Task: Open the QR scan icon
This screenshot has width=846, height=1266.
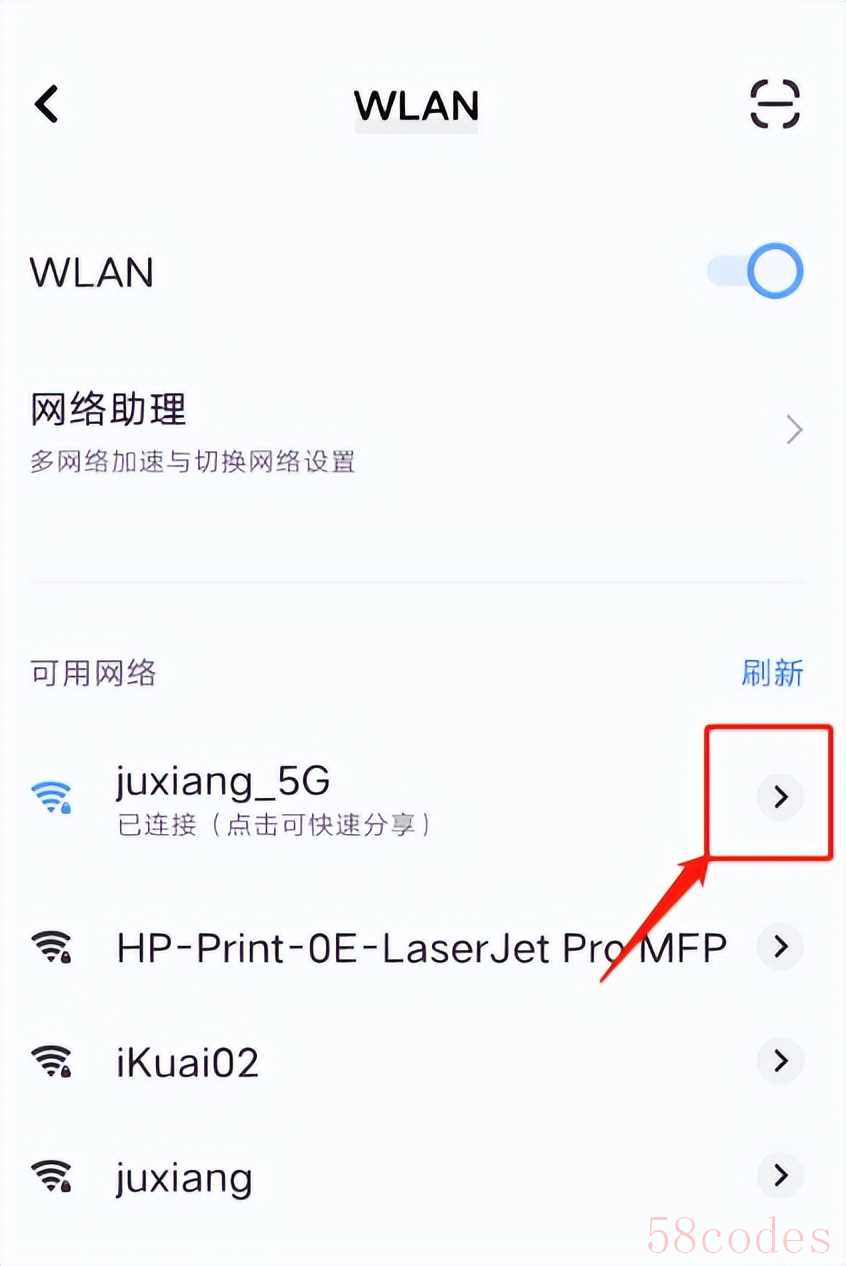Action: pos(774,103)
